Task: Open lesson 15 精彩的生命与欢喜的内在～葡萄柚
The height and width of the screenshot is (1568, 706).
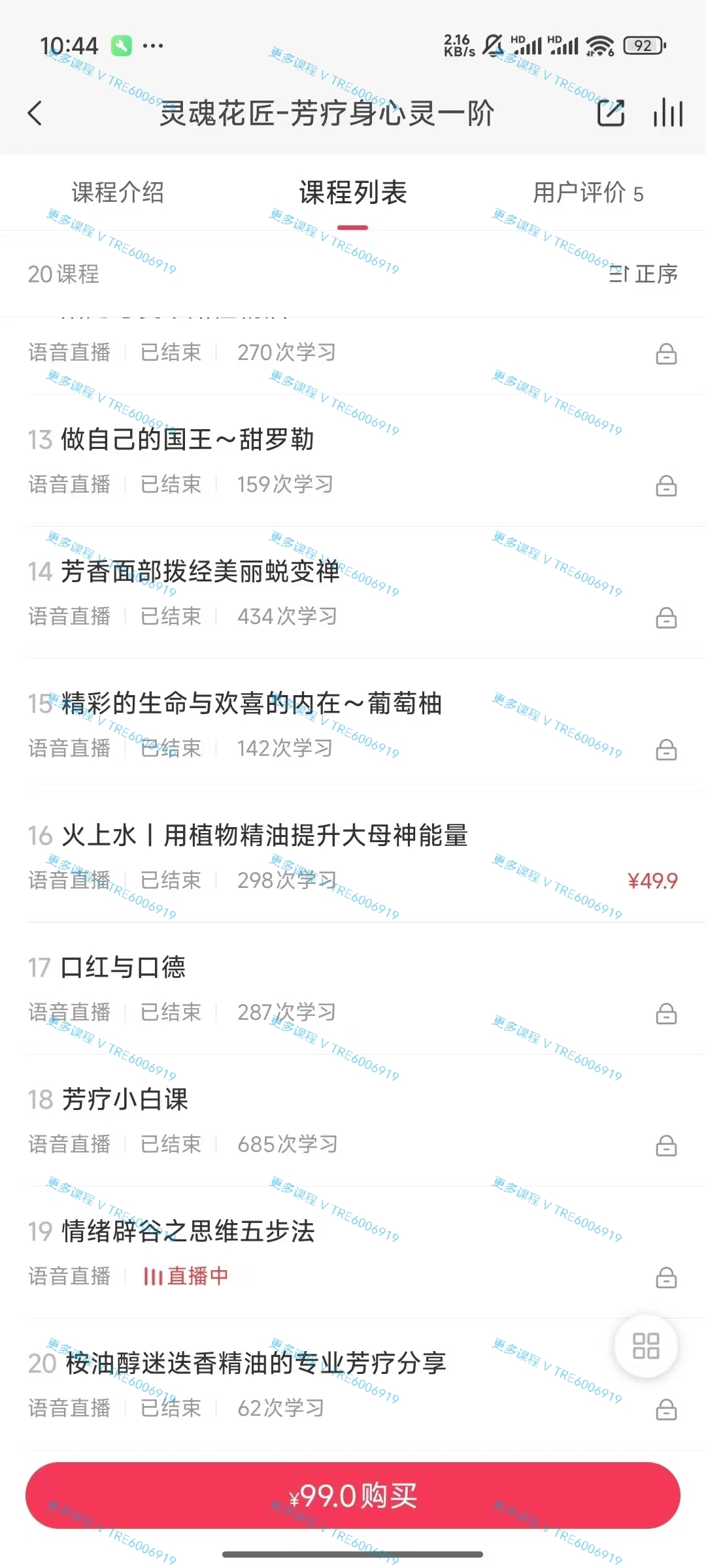Action: (353, 725)
